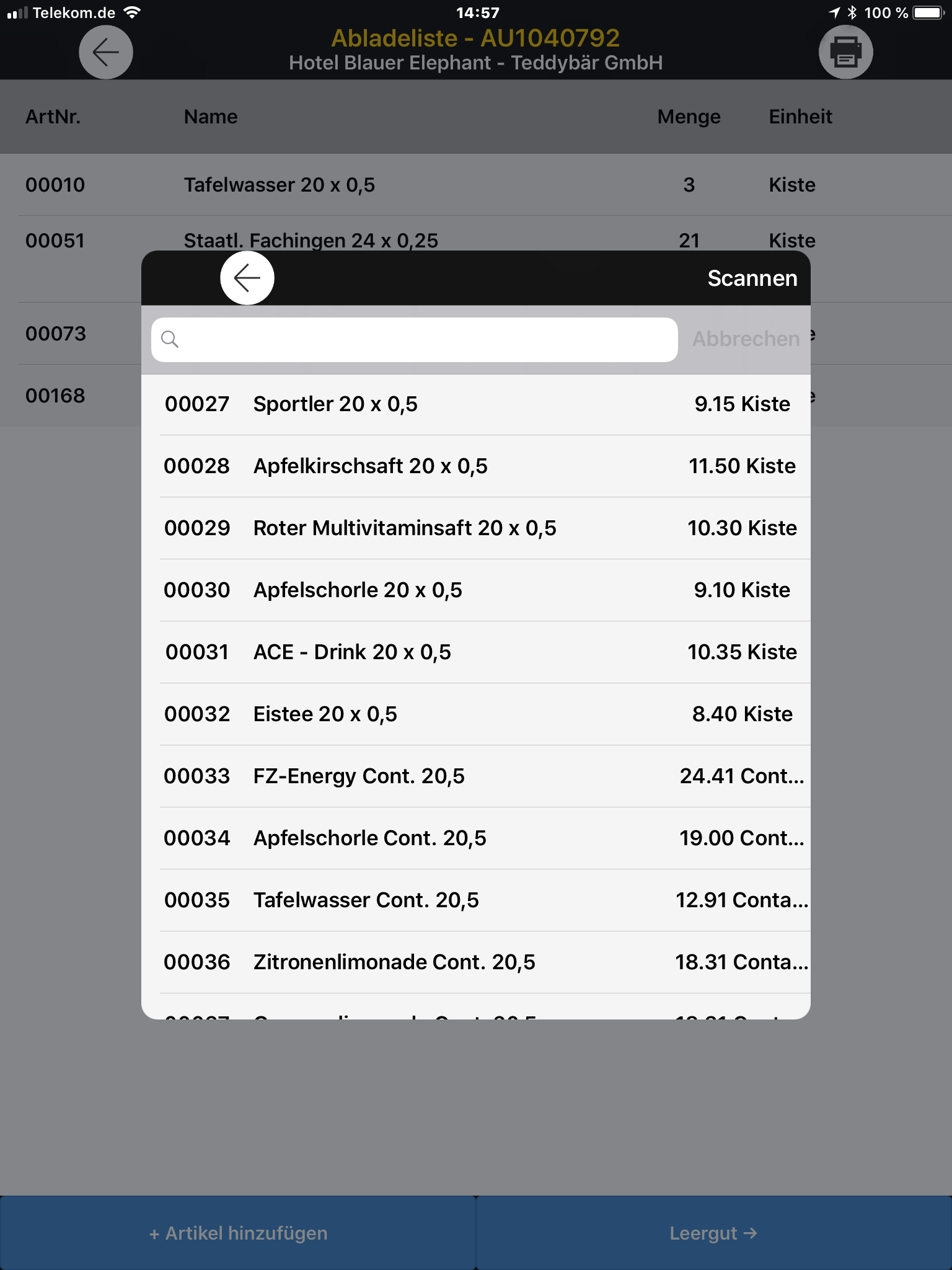This screenshot has width=952, height=1270.
Task: Tap the Artikel hinzufügen button
Action: [238, 1233]
